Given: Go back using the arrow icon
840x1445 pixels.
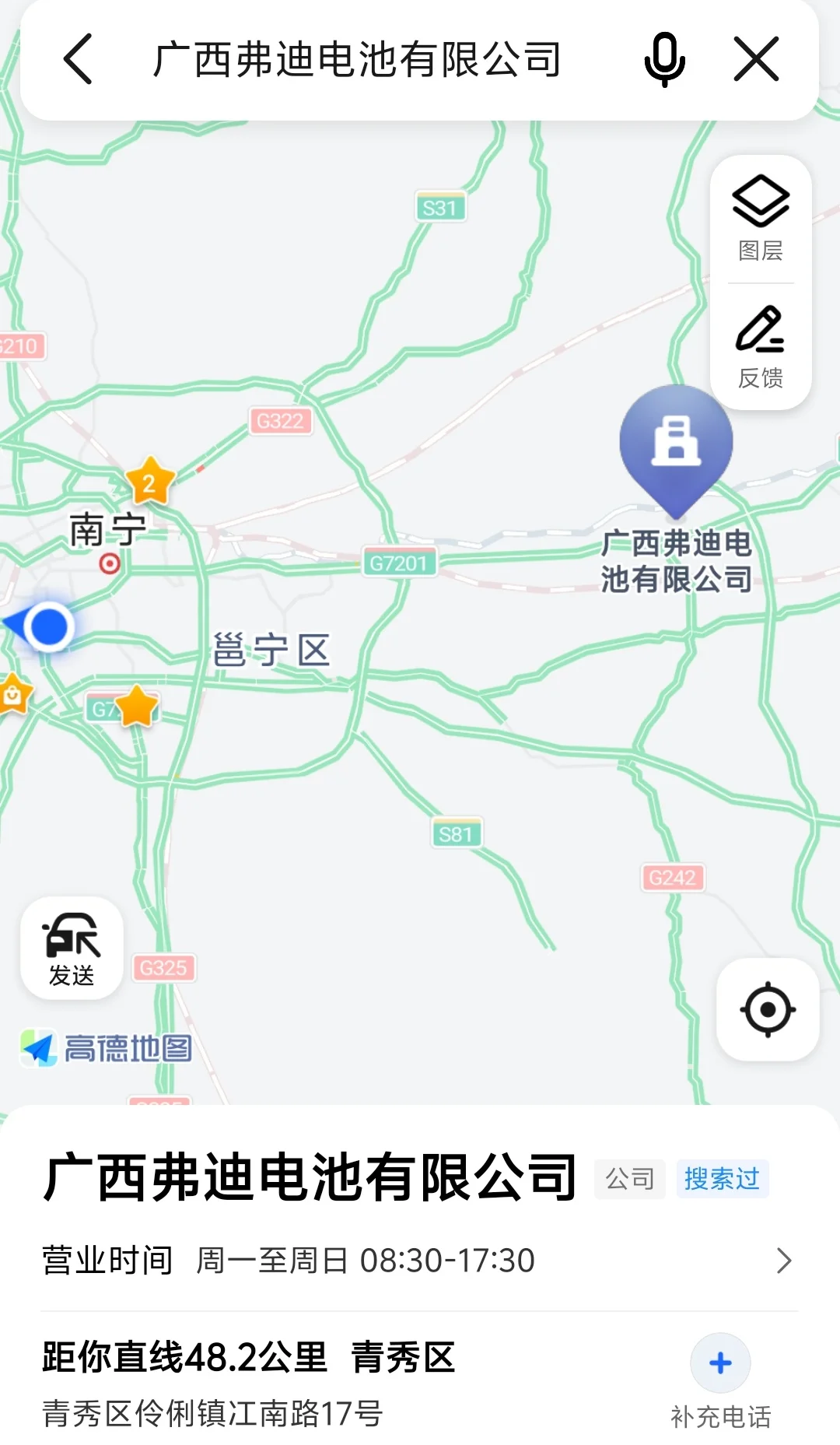Looking at the screenshot, I should [79, 59].
